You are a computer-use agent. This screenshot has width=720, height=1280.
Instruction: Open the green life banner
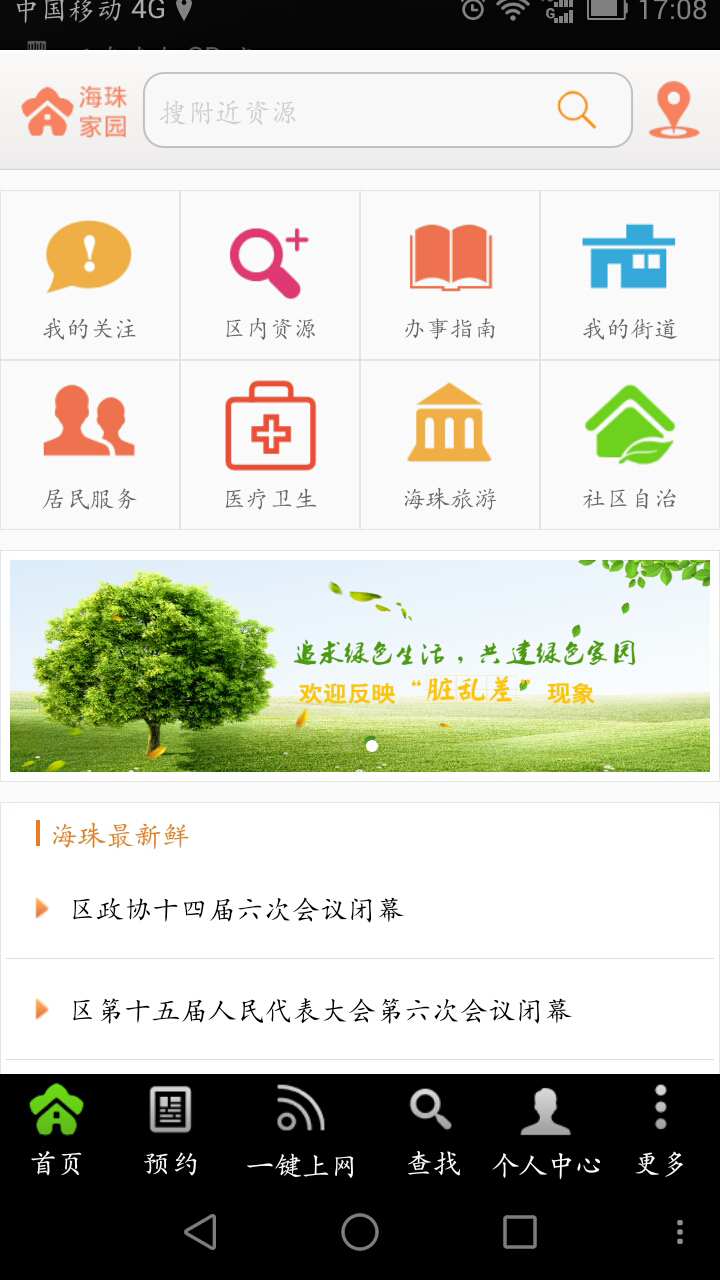pyautogui.click(x=360, y=666)
